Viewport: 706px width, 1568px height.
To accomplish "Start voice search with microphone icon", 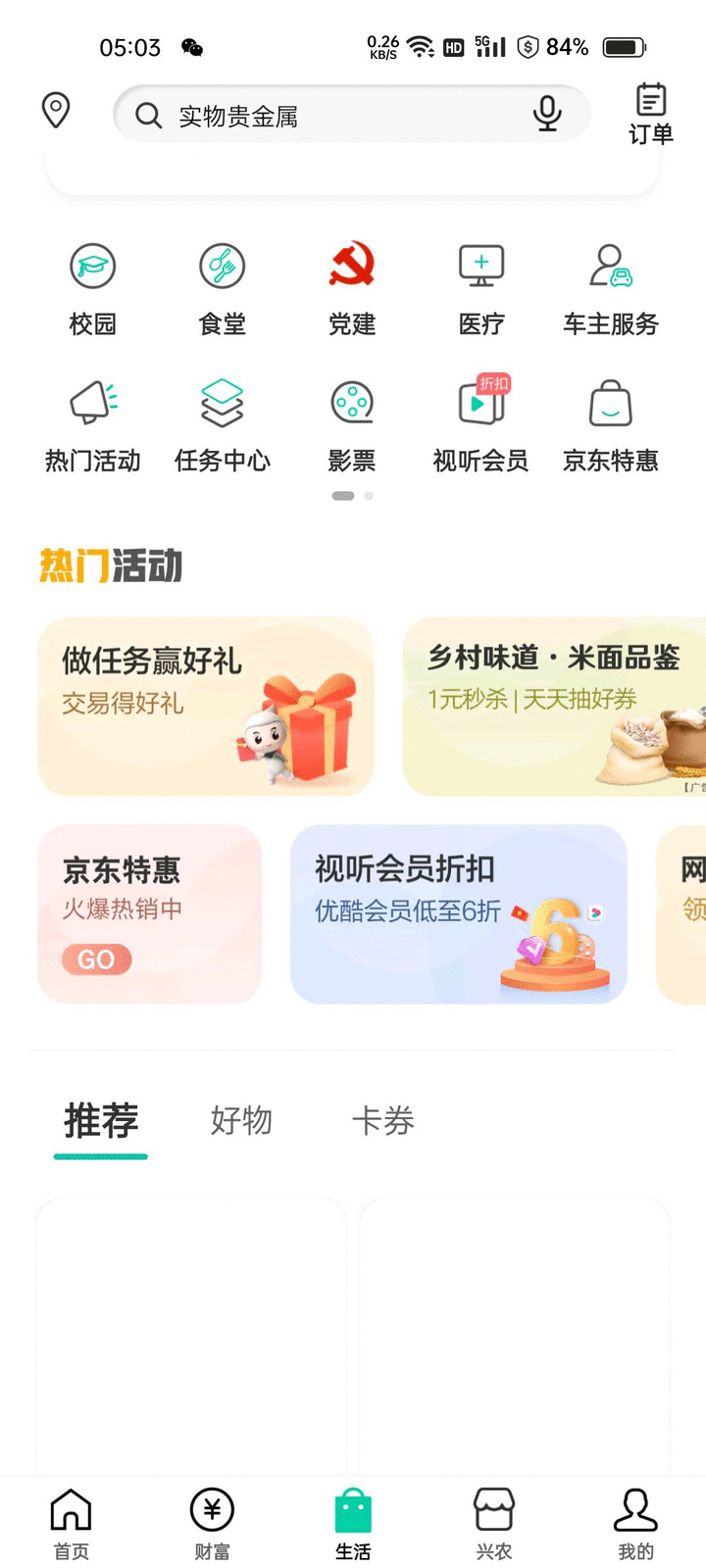I will [547, 114].
